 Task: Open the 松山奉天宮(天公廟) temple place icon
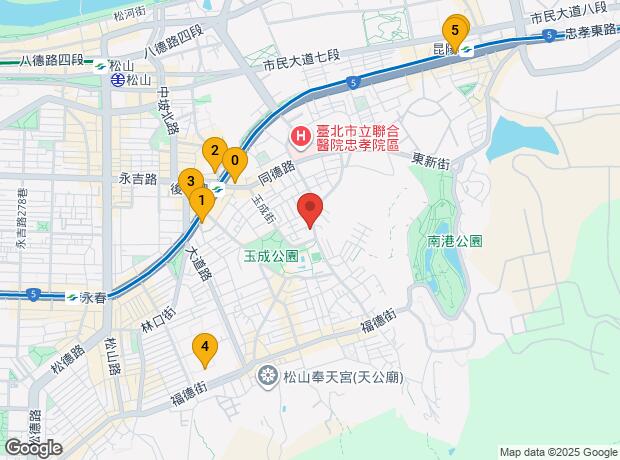click(x=268, y=376)
